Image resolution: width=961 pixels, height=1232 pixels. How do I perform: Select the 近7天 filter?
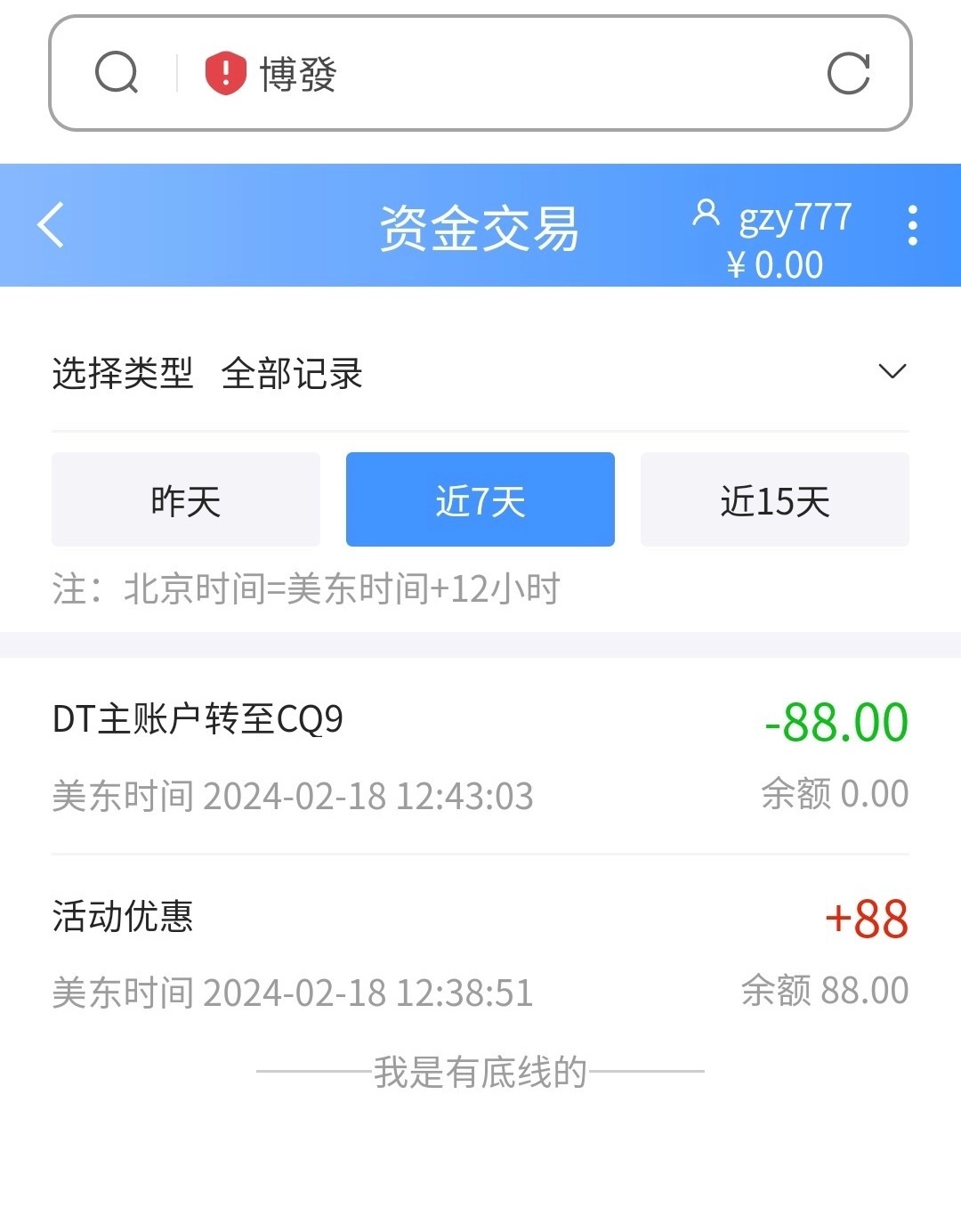tap(480, 499)
